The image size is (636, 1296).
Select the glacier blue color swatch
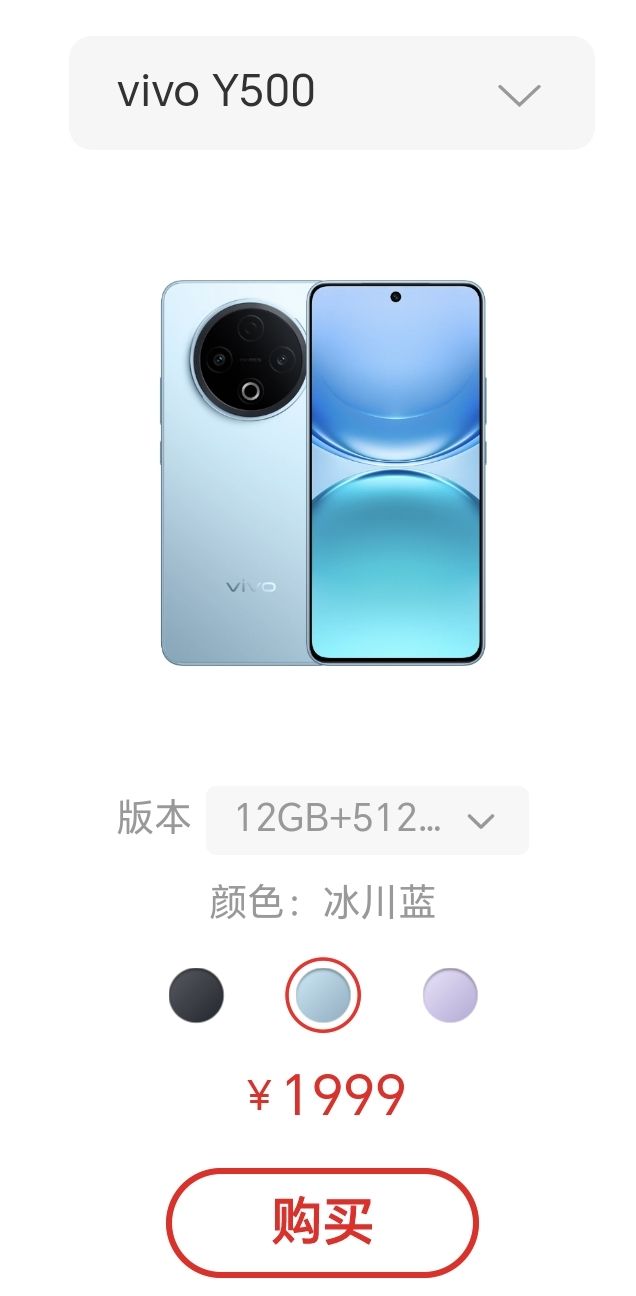[x=323, y=995]
